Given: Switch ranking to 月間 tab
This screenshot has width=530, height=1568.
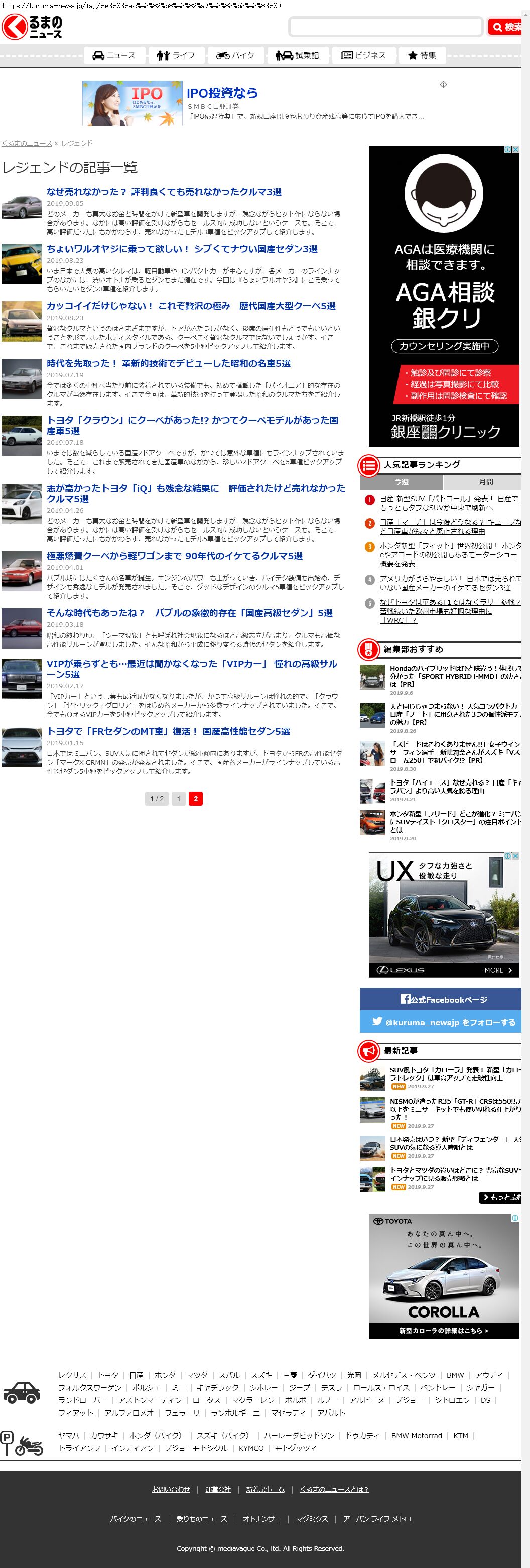Looking at the screenshot, I should pyautogui.click(x=485, y=482).
